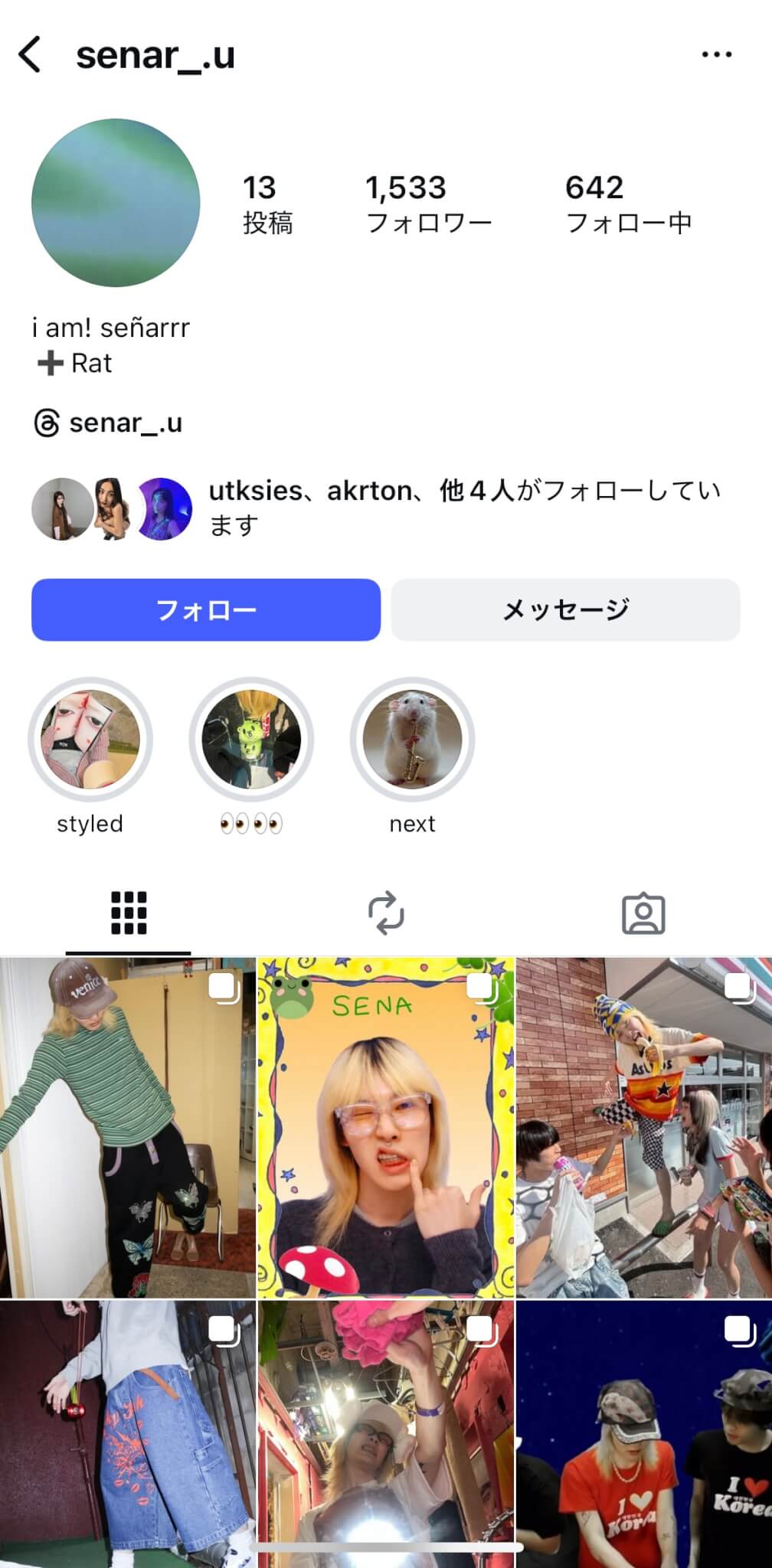Open the three-dot overflow menu
The height and width of the screenshot is (1568, 772).
click(x=716, y=55)
